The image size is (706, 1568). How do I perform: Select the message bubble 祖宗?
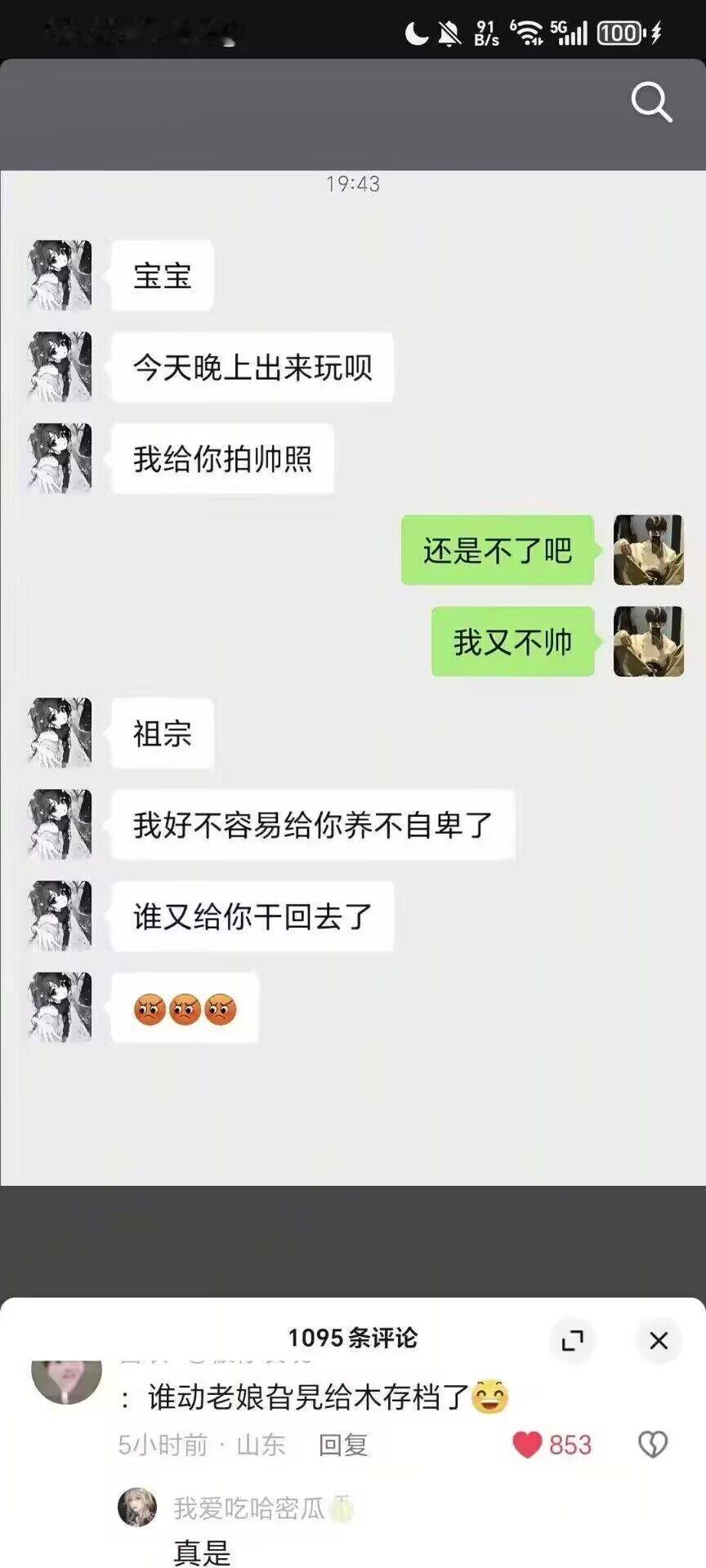coord(161,734)
